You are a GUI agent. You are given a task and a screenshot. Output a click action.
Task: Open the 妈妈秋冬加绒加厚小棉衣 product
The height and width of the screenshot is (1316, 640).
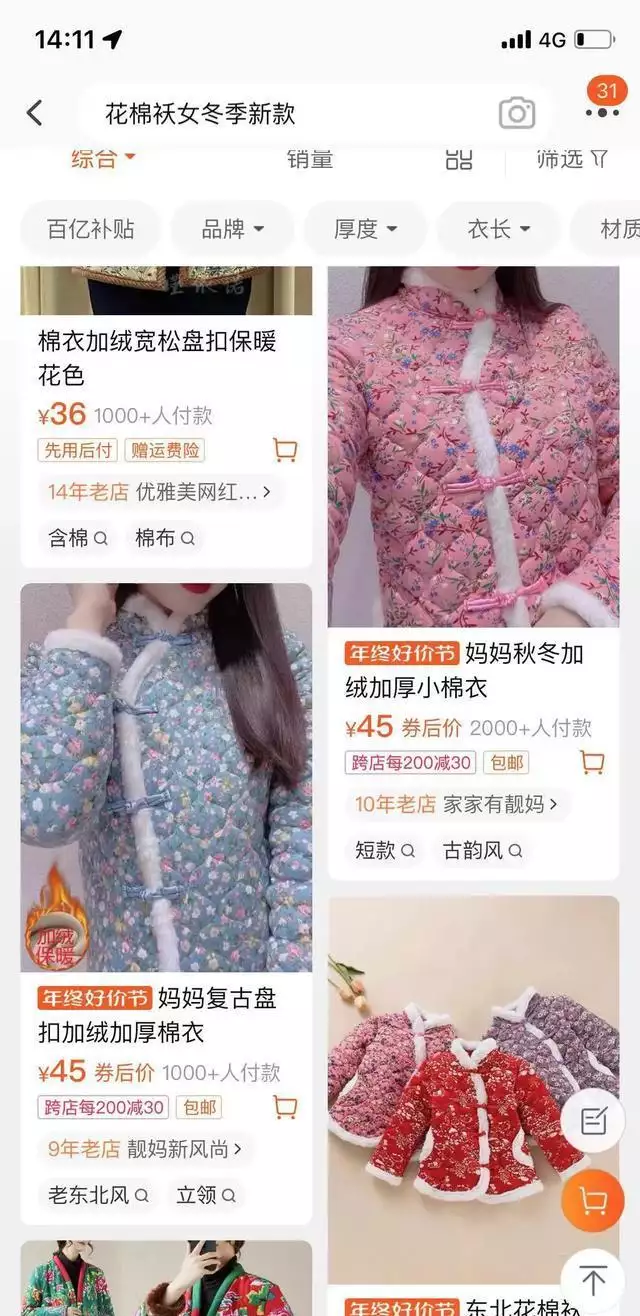473,671
